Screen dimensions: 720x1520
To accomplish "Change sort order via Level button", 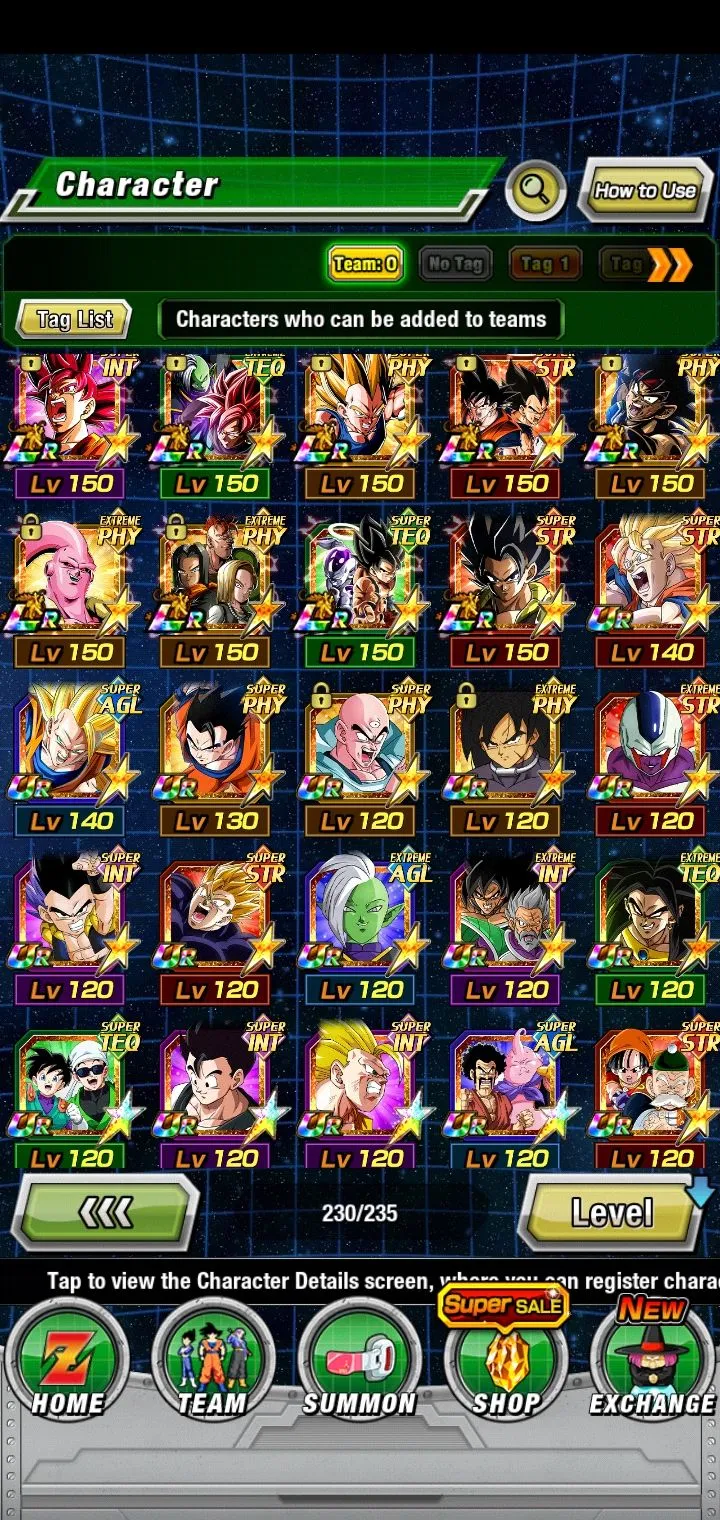I will pos(612,1213).
